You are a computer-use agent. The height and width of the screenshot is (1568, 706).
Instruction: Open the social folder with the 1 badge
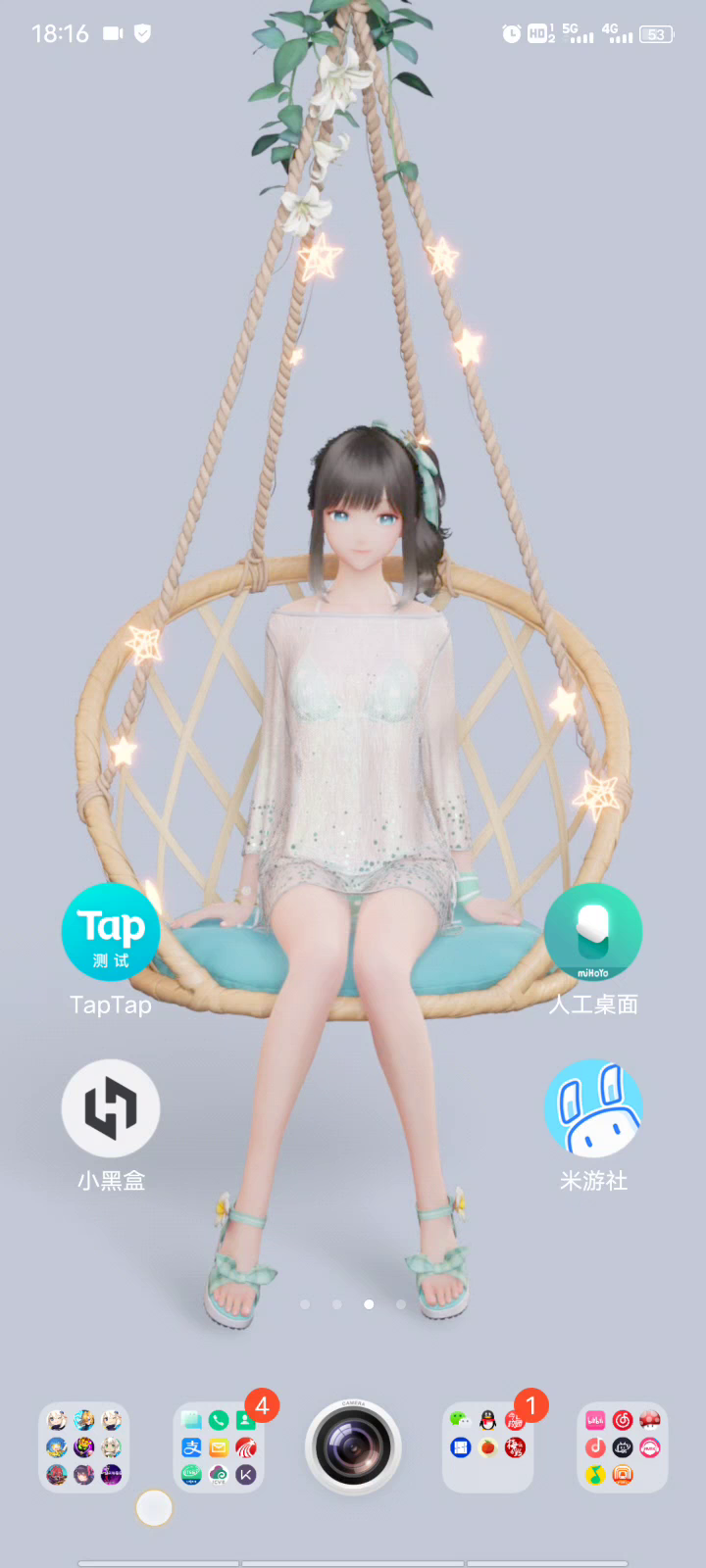487,1447
